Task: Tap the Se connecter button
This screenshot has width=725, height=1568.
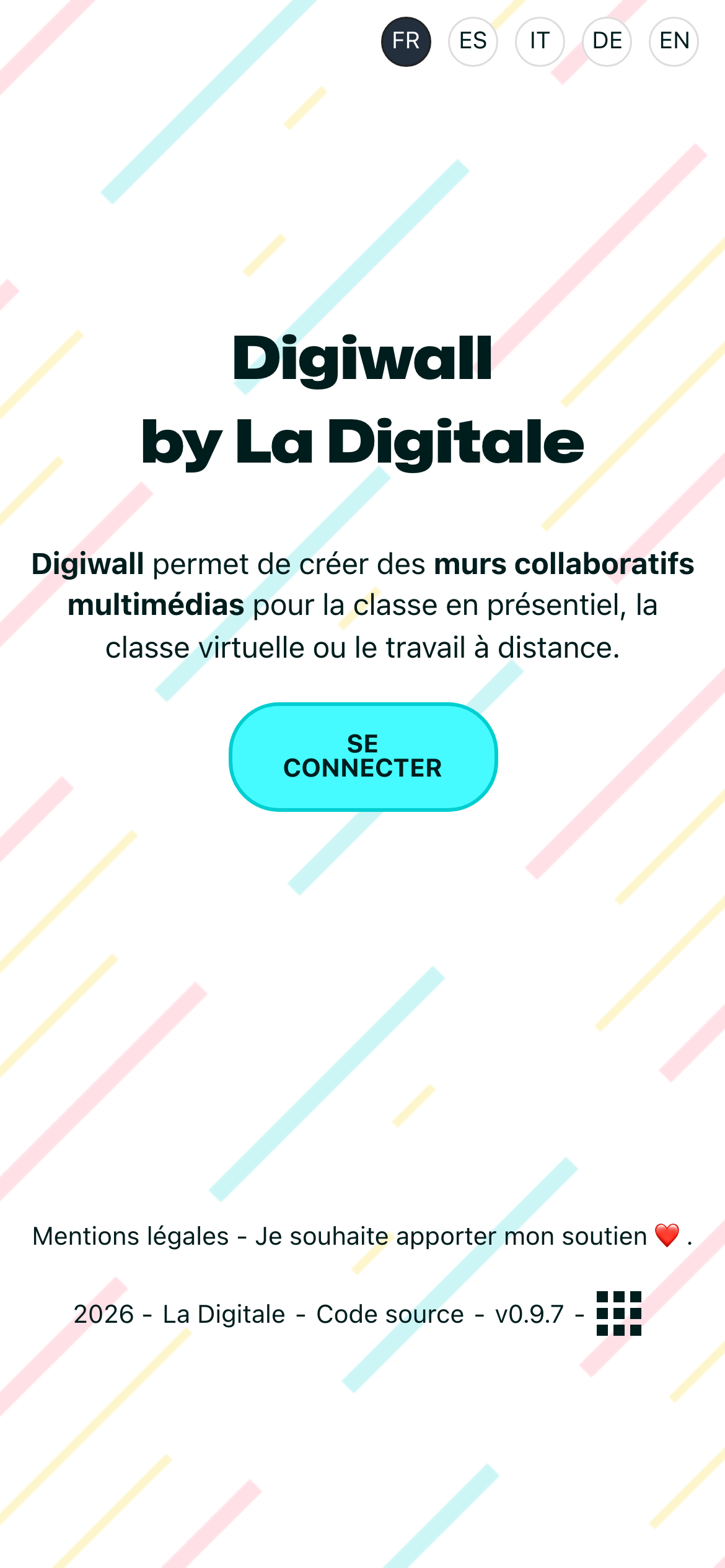Action: (363, 756)
